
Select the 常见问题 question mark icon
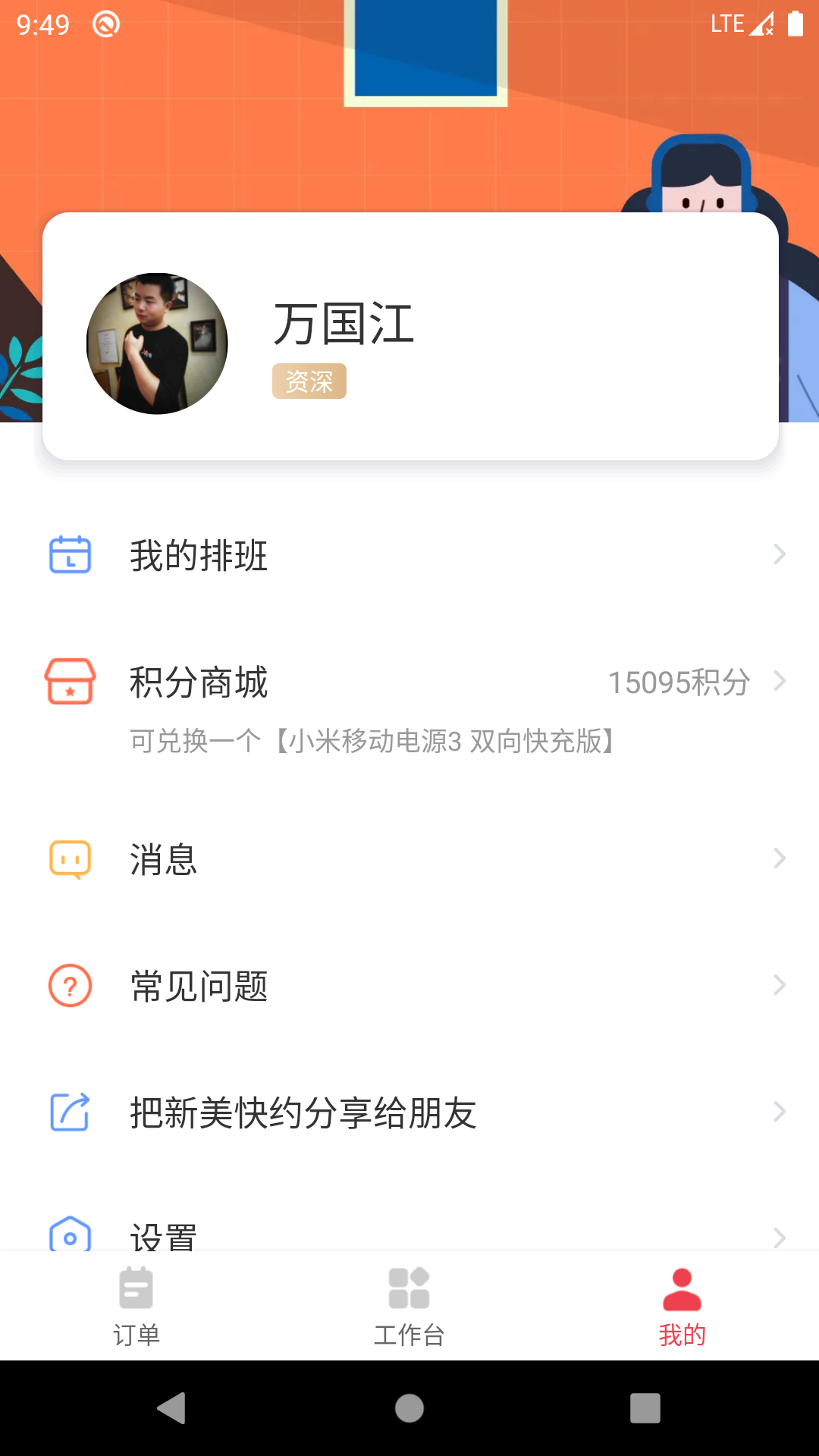(x=69, y=985)
